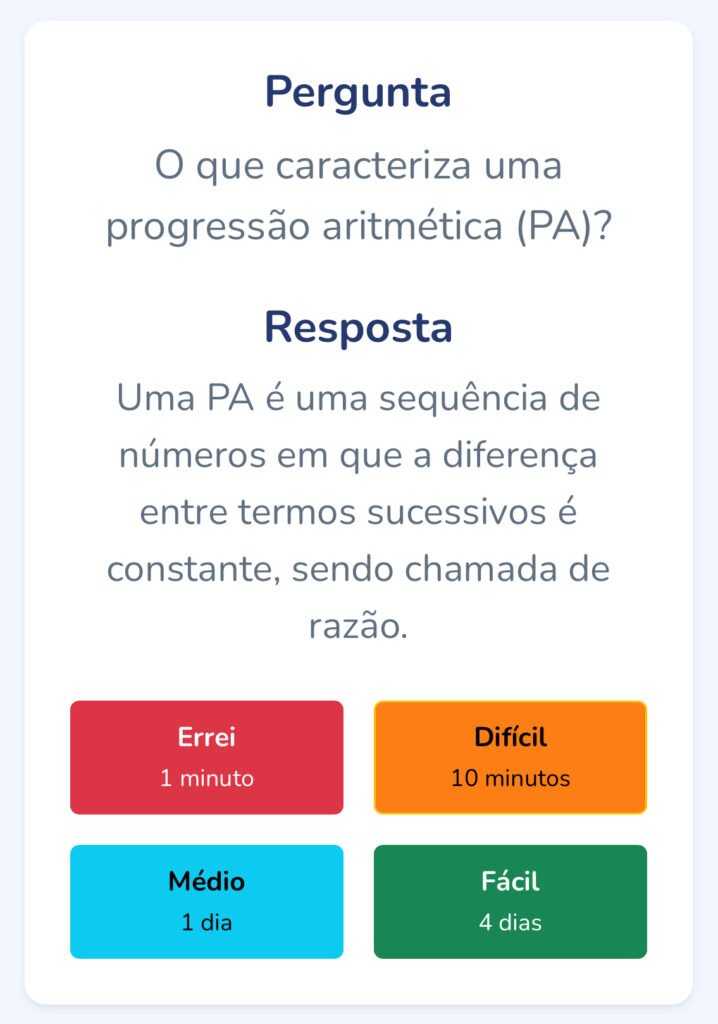Select Fácil to review in 4 dias

(x=510, y=901)
